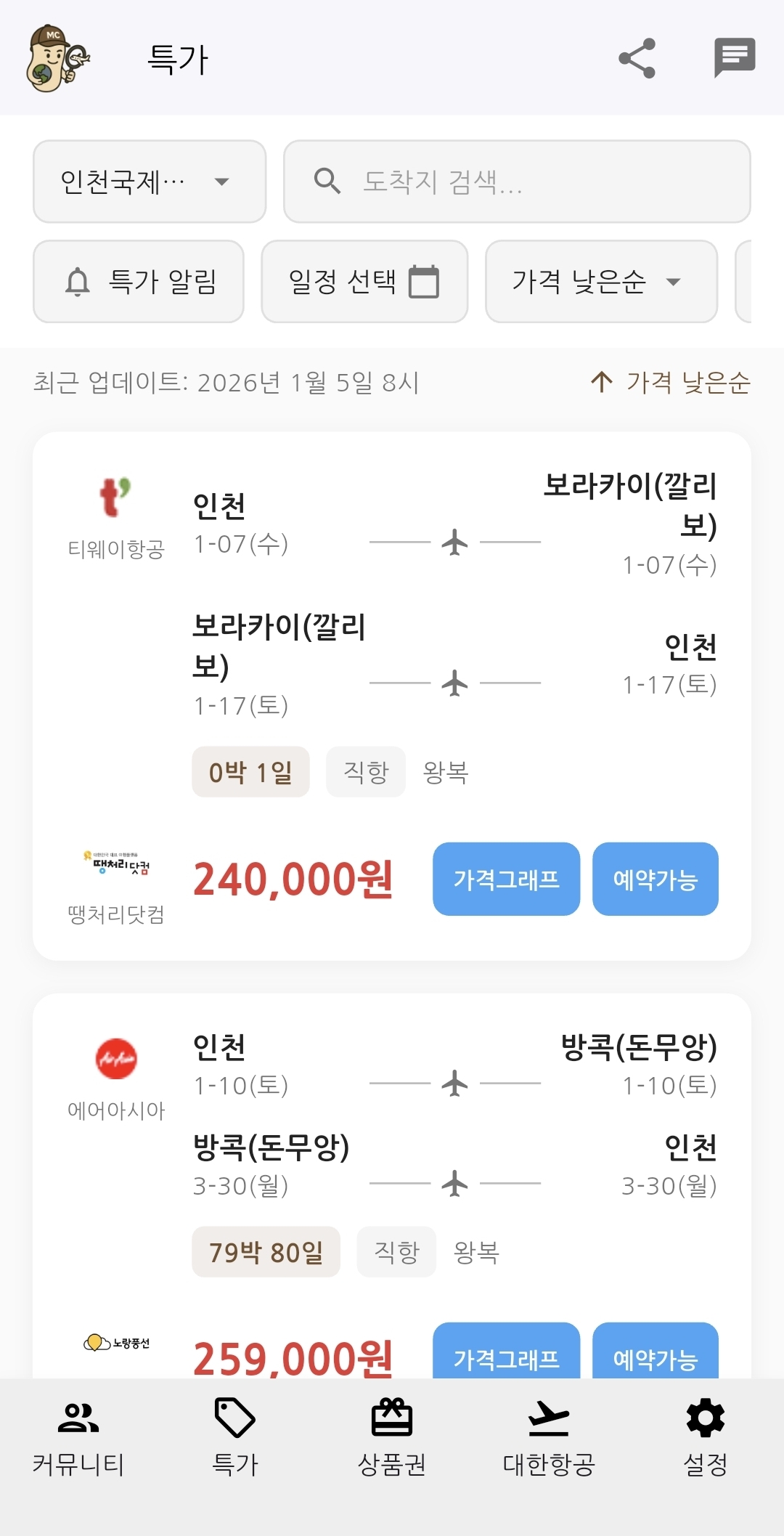Viewport: 784px width, 1536px height.
Task: Turn on 특가 알림 alerts
Action: coord(139,282)
